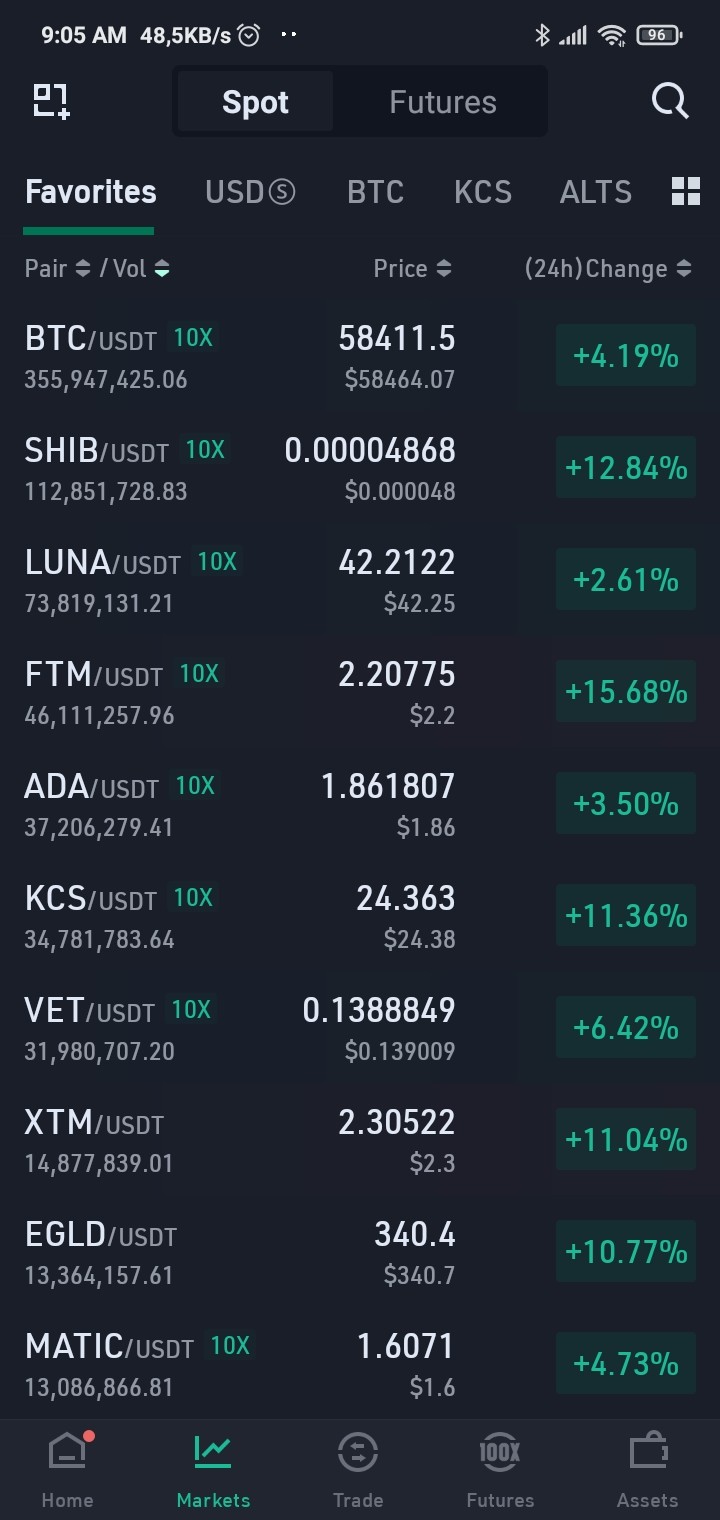Viewport: 720px width, 1520px height.
Task: Open the SHIB/USDT row
Action: coord(360,469)
